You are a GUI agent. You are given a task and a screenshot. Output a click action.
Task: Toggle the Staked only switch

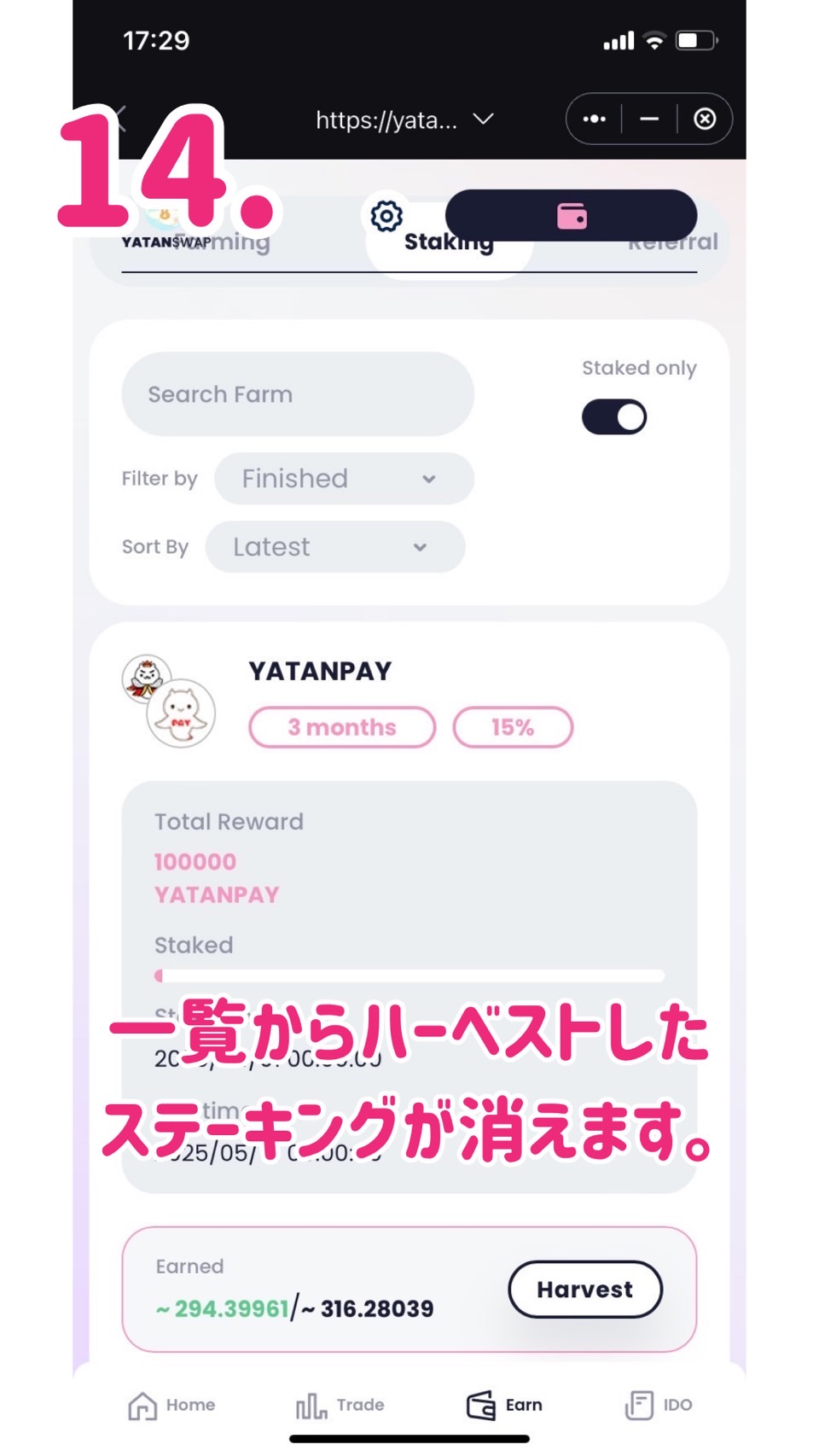point(613,417)
